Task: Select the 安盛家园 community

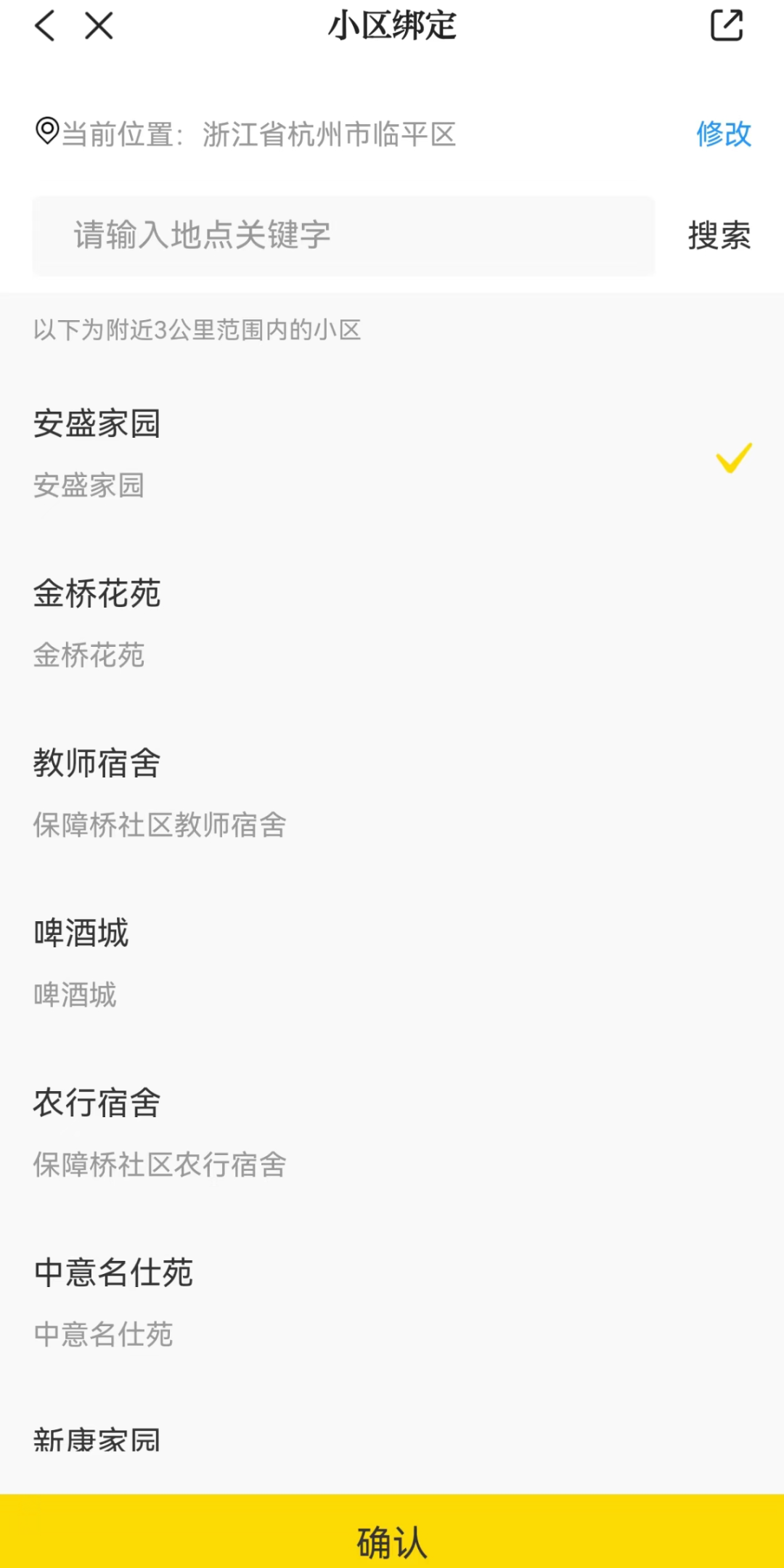Action: [392, 454]
